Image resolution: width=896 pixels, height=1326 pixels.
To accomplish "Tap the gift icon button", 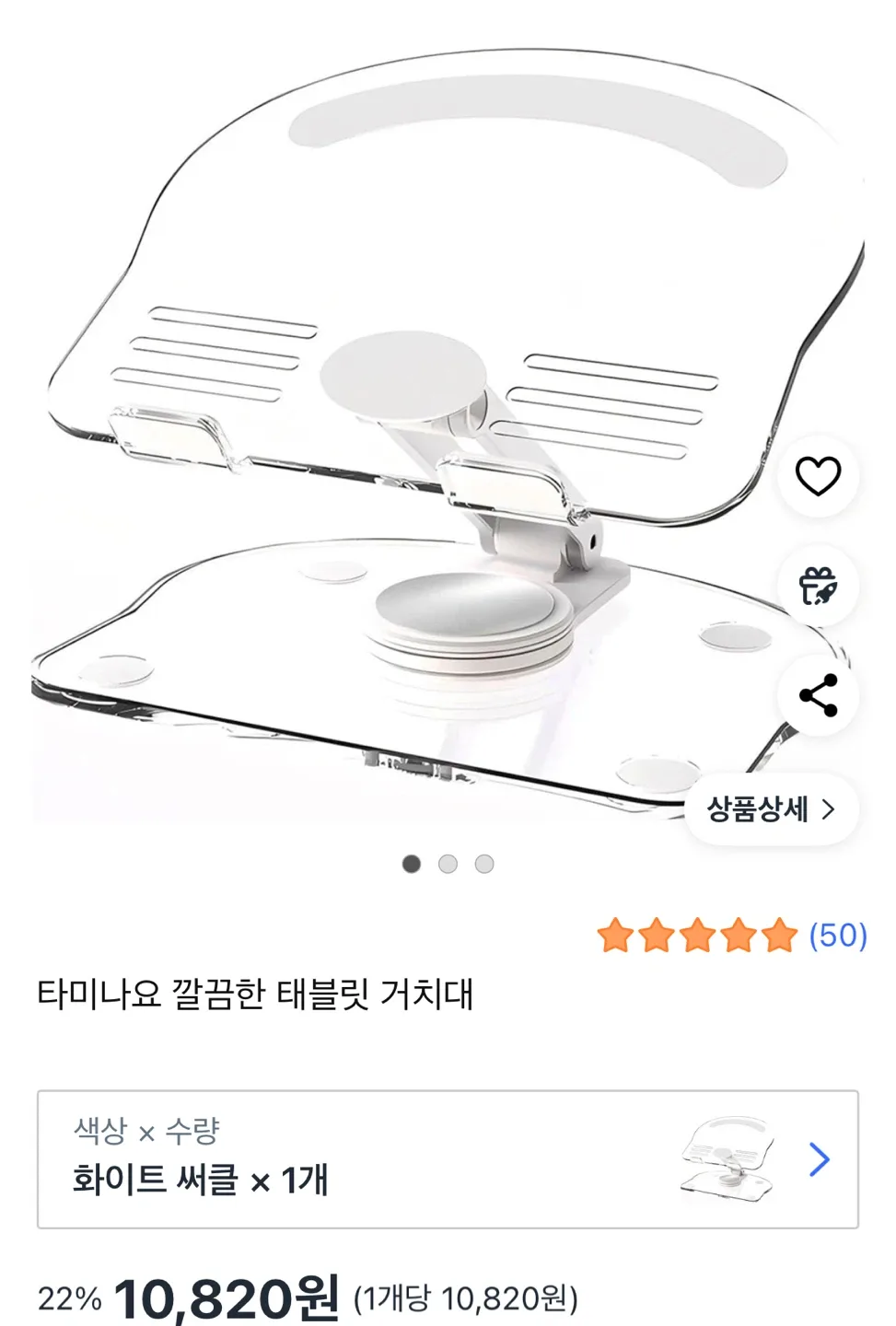I will point(818,586).
